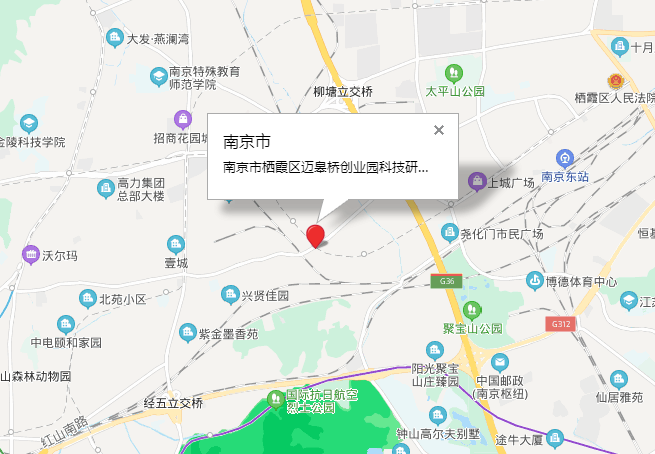Select the 太平山公园 park marker

click(x=455, y=72)
